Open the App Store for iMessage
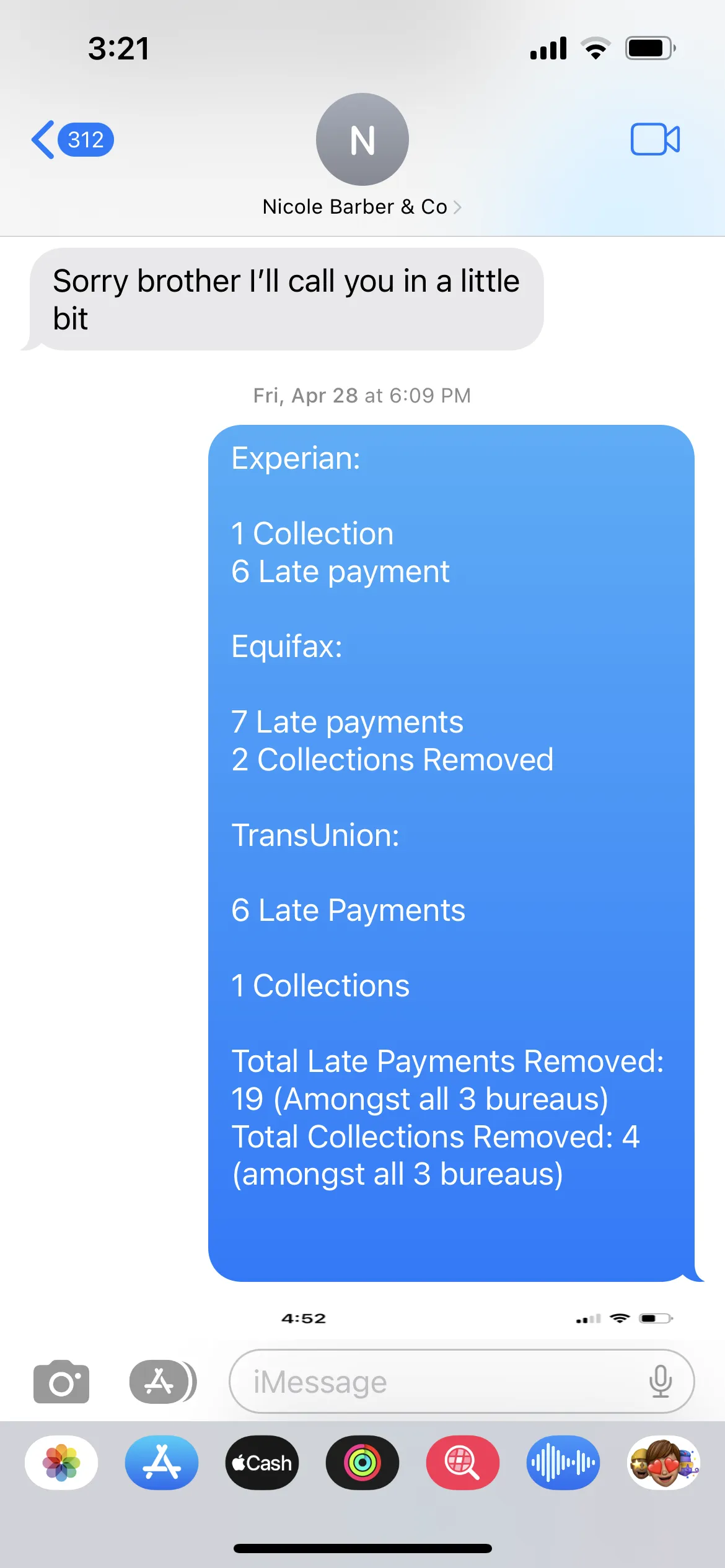725x1568 pixels. click(x=162, y=1463)
